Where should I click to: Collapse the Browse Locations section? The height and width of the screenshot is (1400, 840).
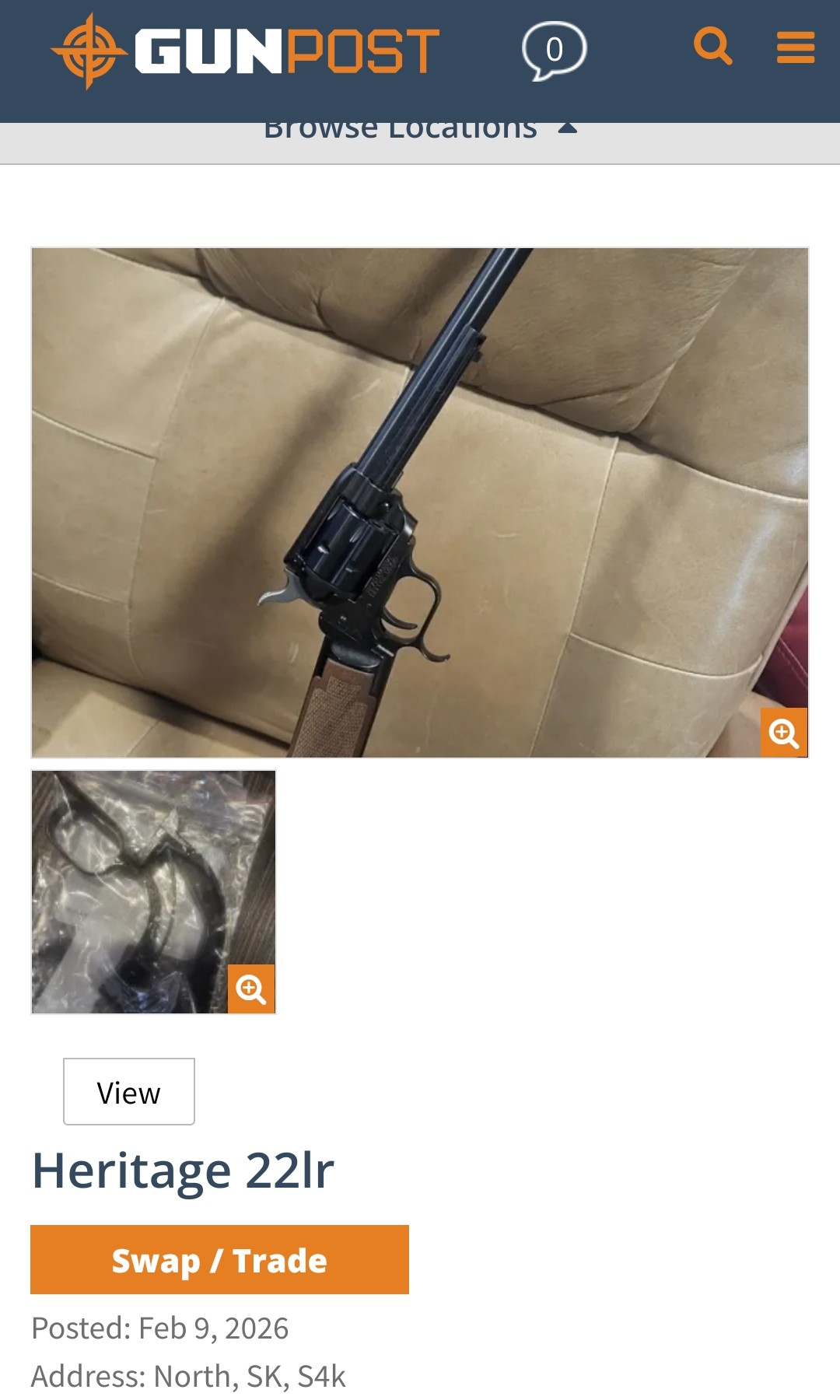coord(420,129)
